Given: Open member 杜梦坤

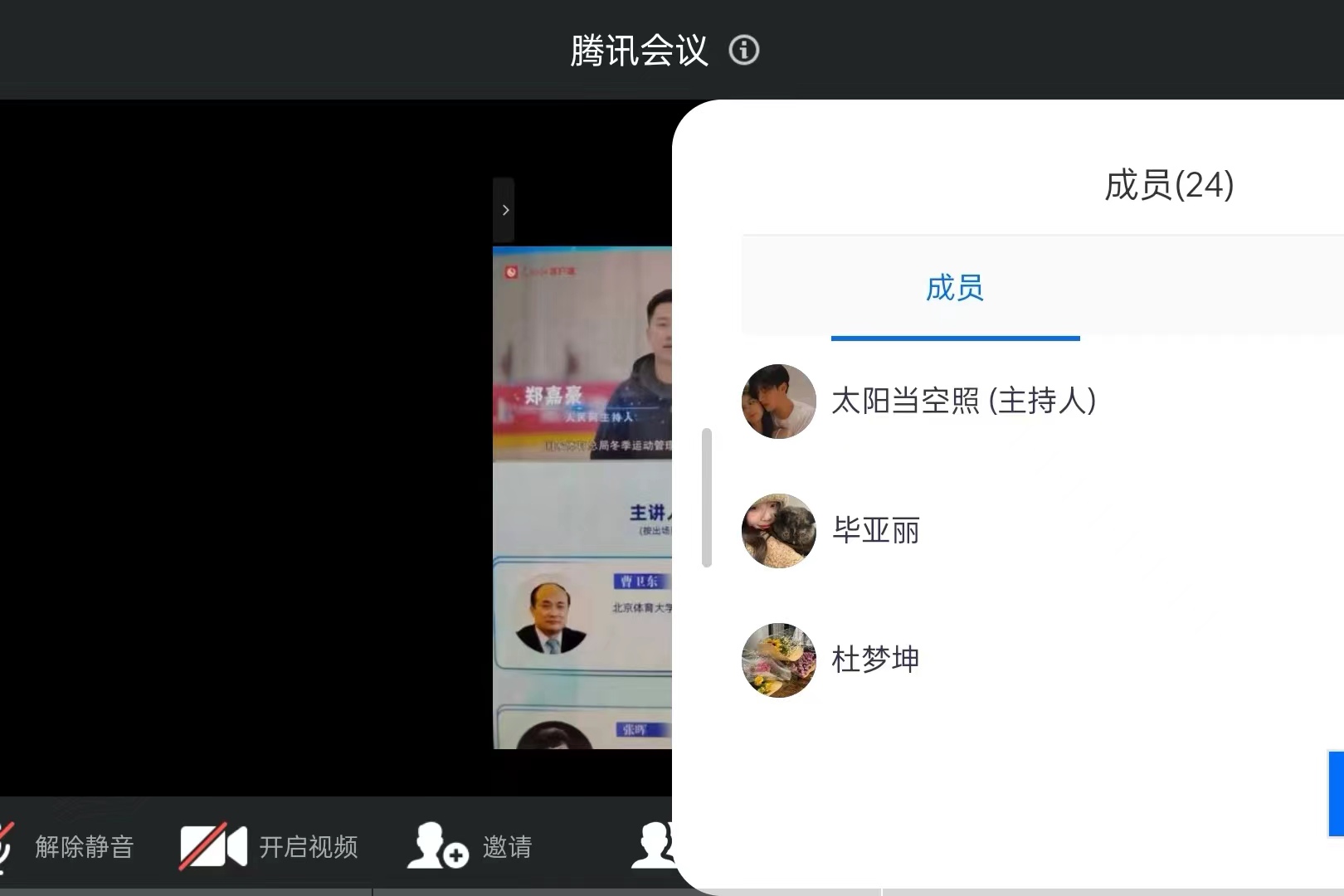Looking at the screenshot, I should (x=875, y=660).
